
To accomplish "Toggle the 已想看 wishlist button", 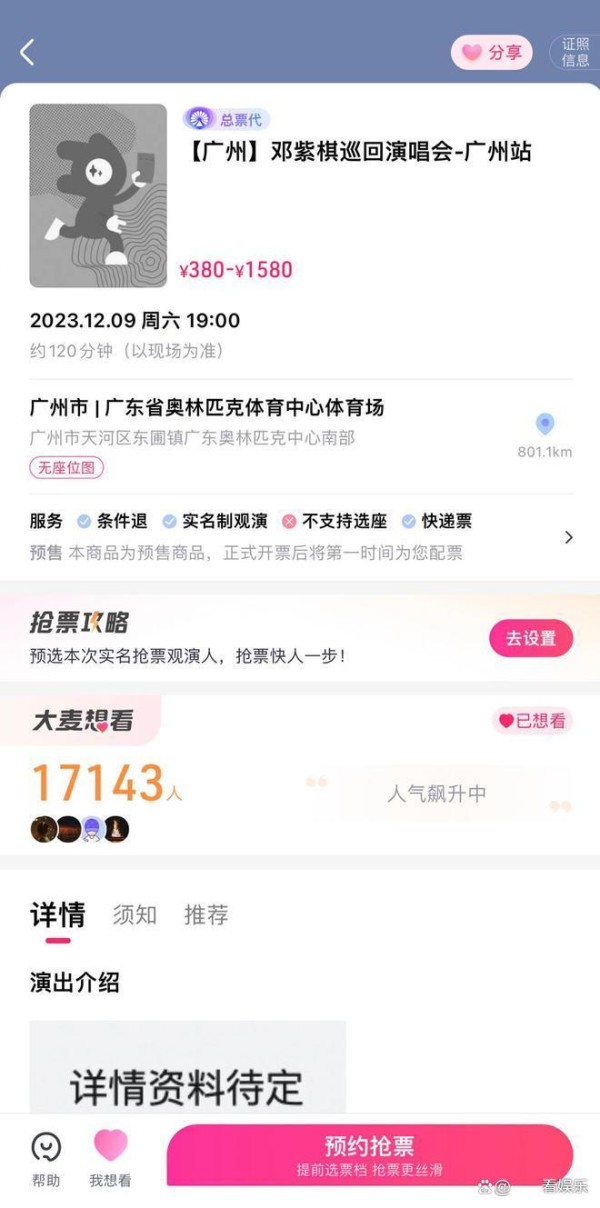I will [x=532, y=720].
